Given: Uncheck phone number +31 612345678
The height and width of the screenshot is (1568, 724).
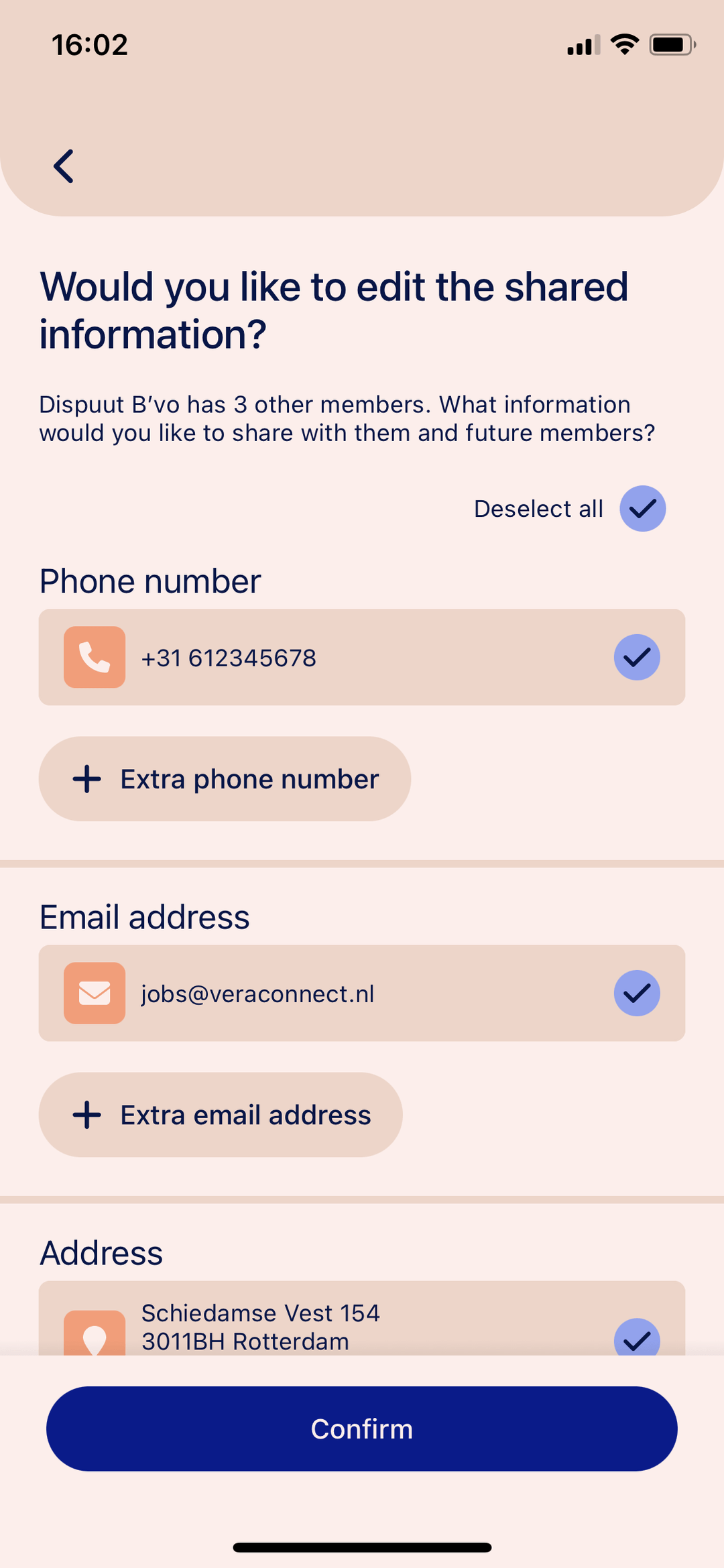Looking at the screenshot, I should [636, 658].
